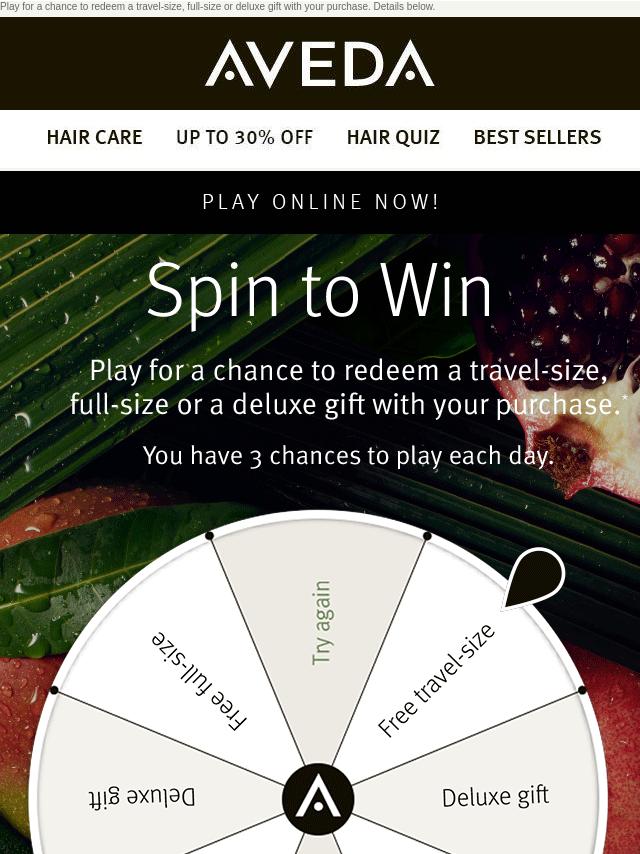Viewport: 640px width, 854px height.
Task: Go to the Best Sellers section
Action: coord(537,138)
